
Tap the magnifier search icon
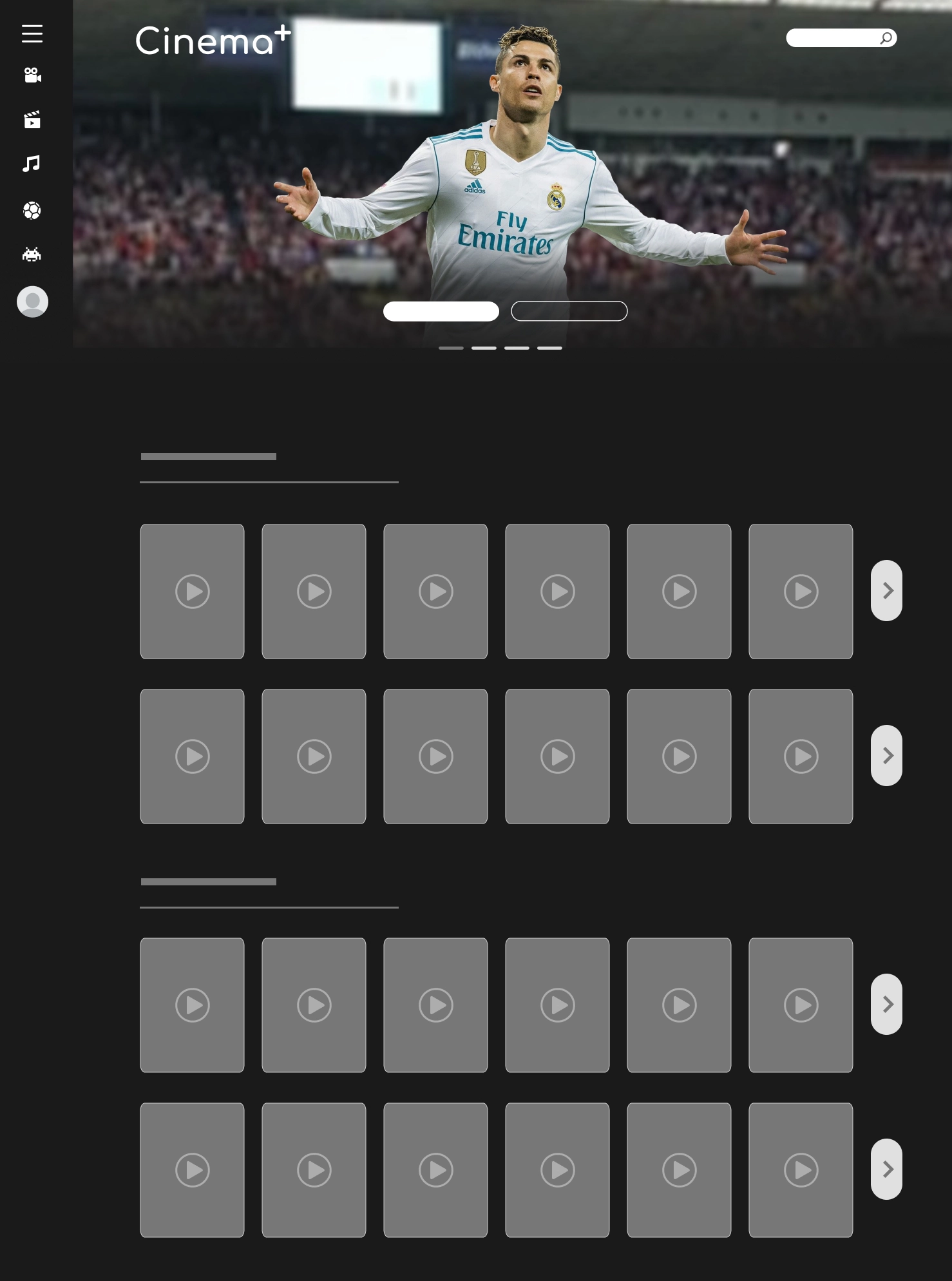pyautogui.click(x=886, y=38)
